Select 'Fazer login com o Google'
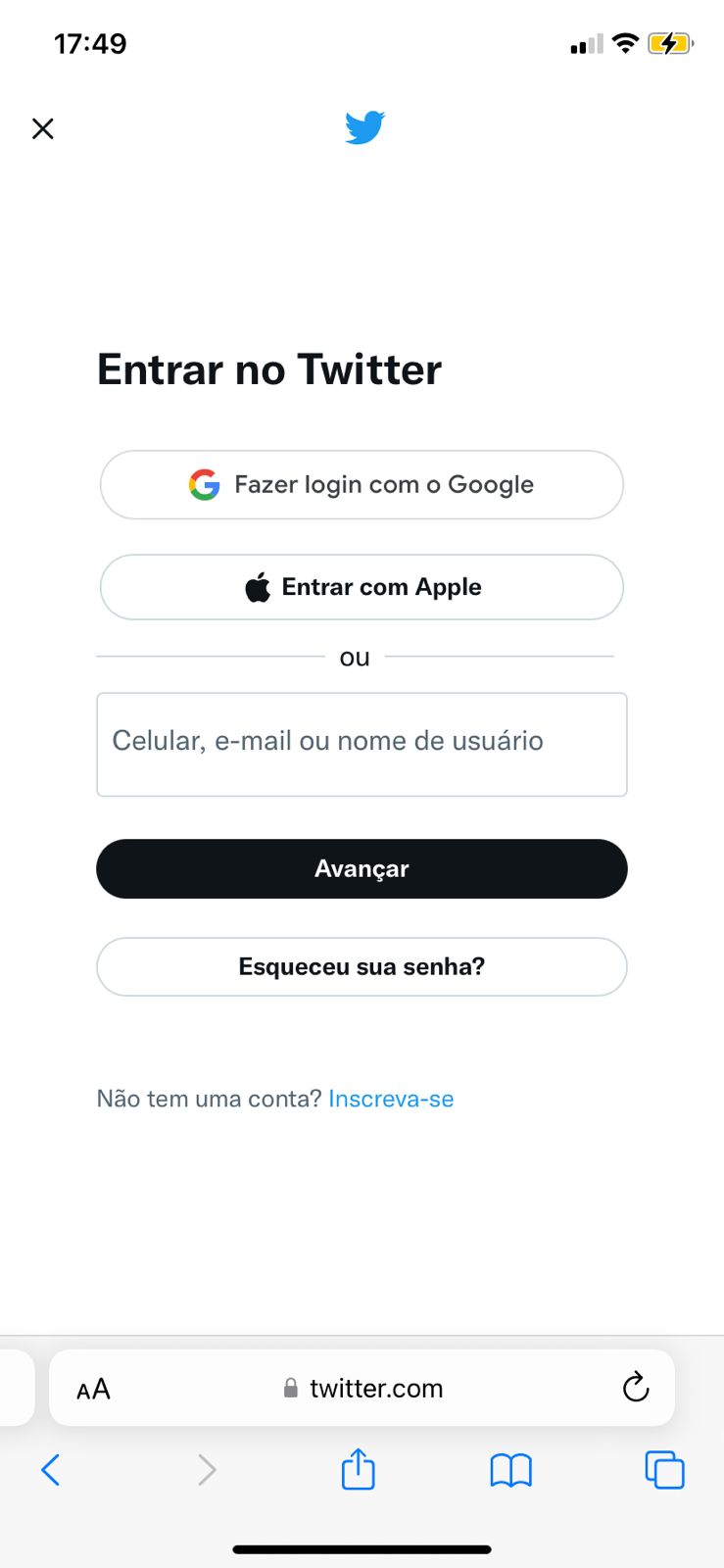Viewport: 724px width, 1568px height. (x=362, y=484)
